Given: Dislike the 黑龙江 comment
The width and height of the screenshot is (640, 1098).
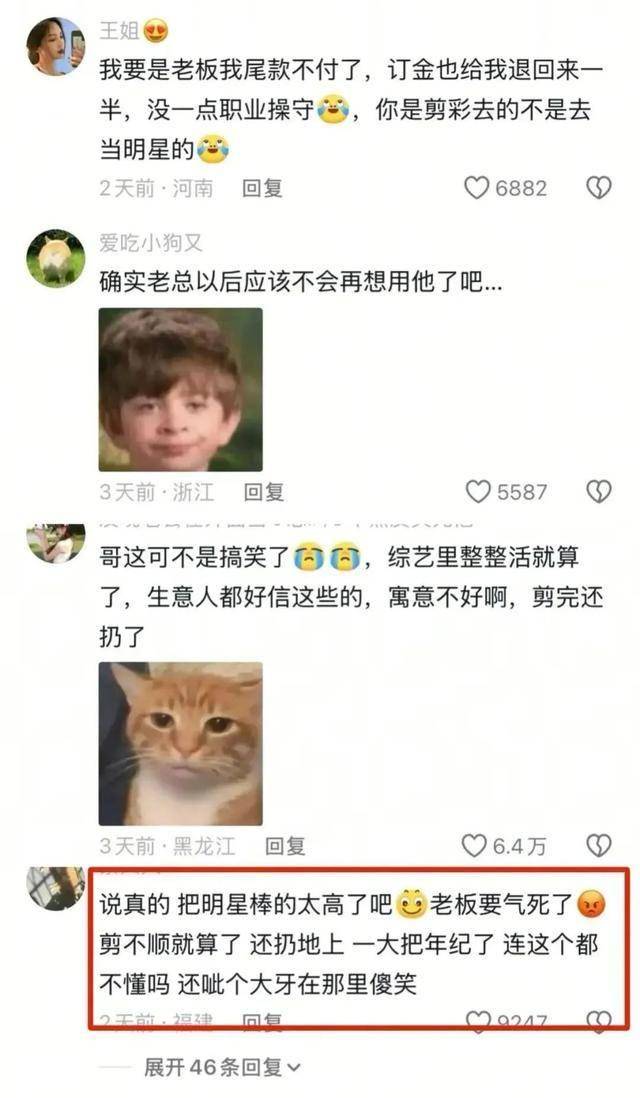Looking at the screenshot, I should (598, 845).
